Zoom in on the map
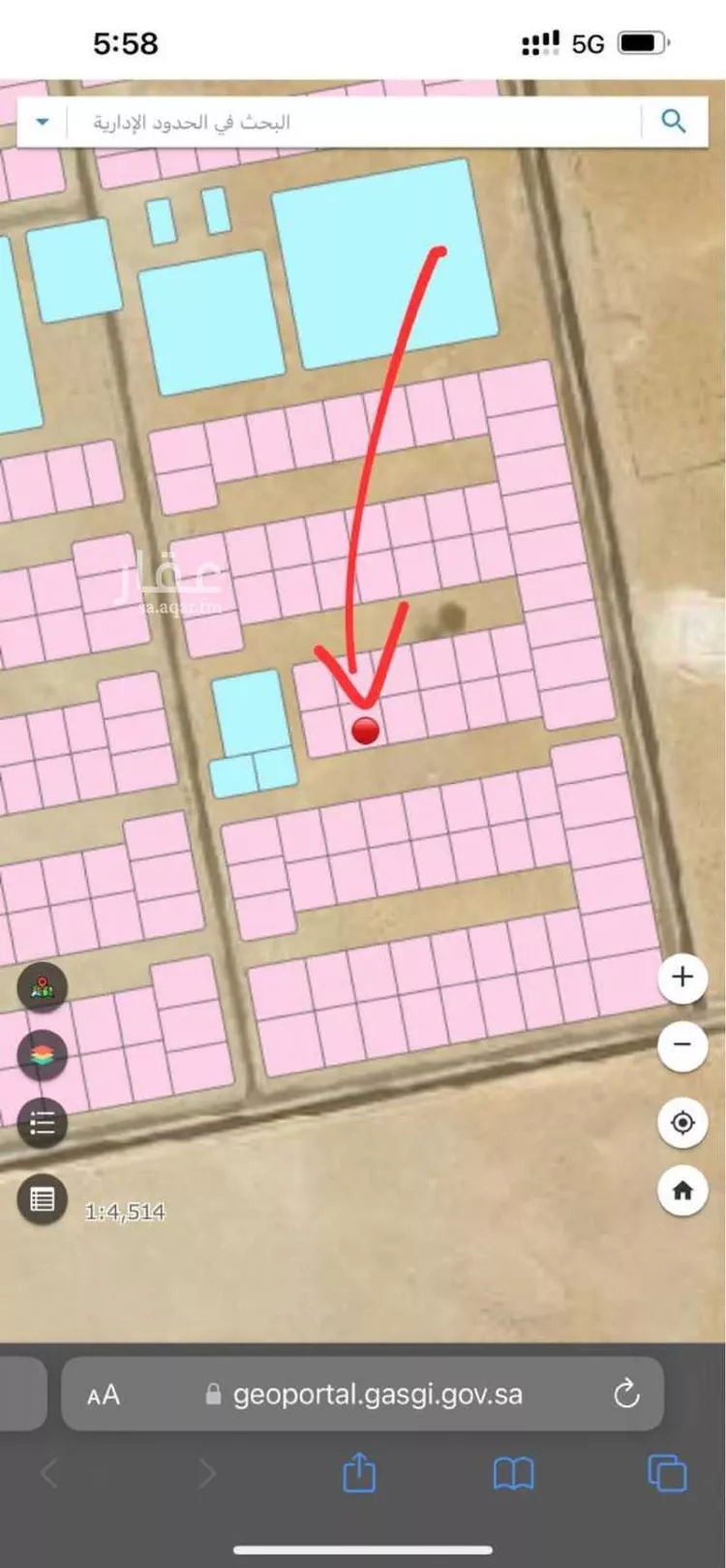 (x=681, y=978)
